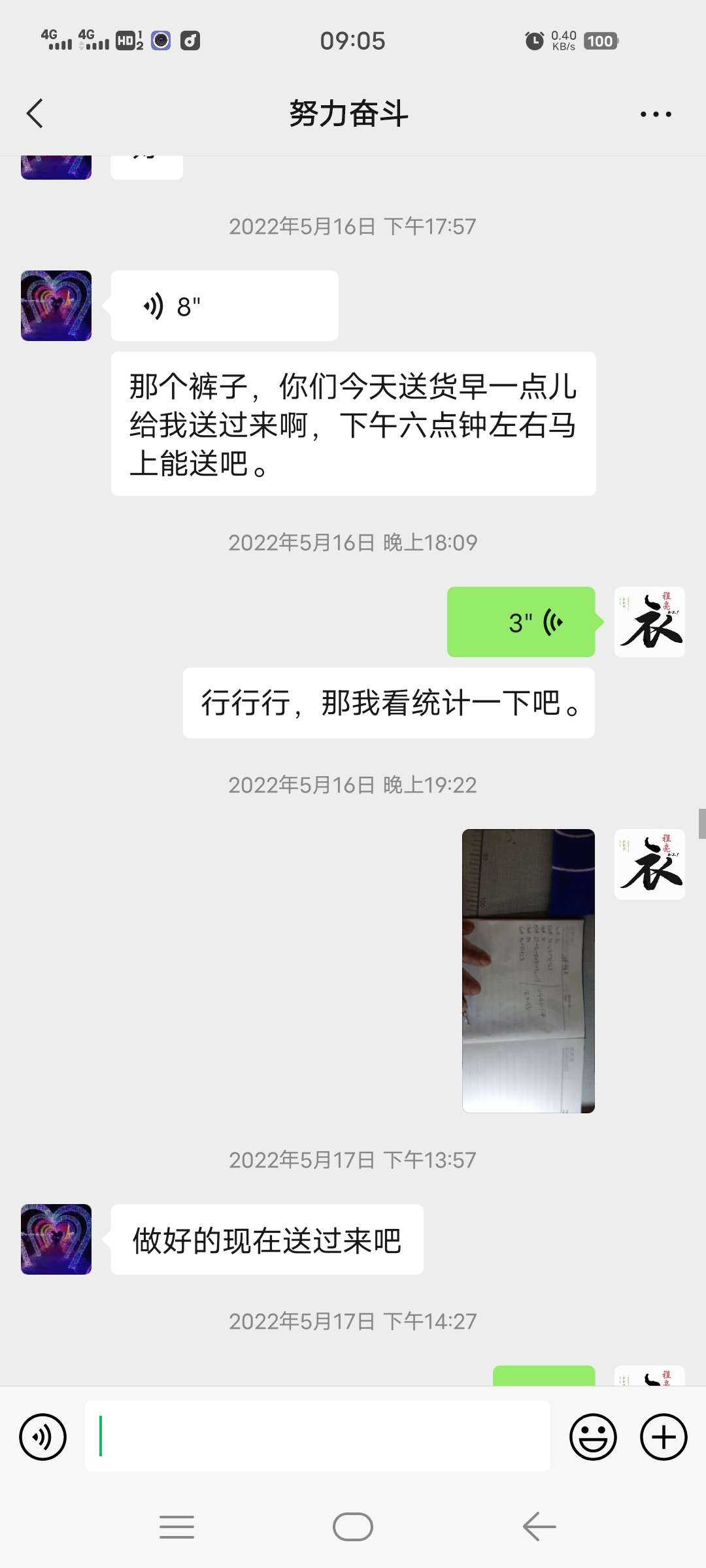The width and height of the screenshot is (706, 1568).
Task: Open the chat settings via three-dot icon
Action: 656,112
